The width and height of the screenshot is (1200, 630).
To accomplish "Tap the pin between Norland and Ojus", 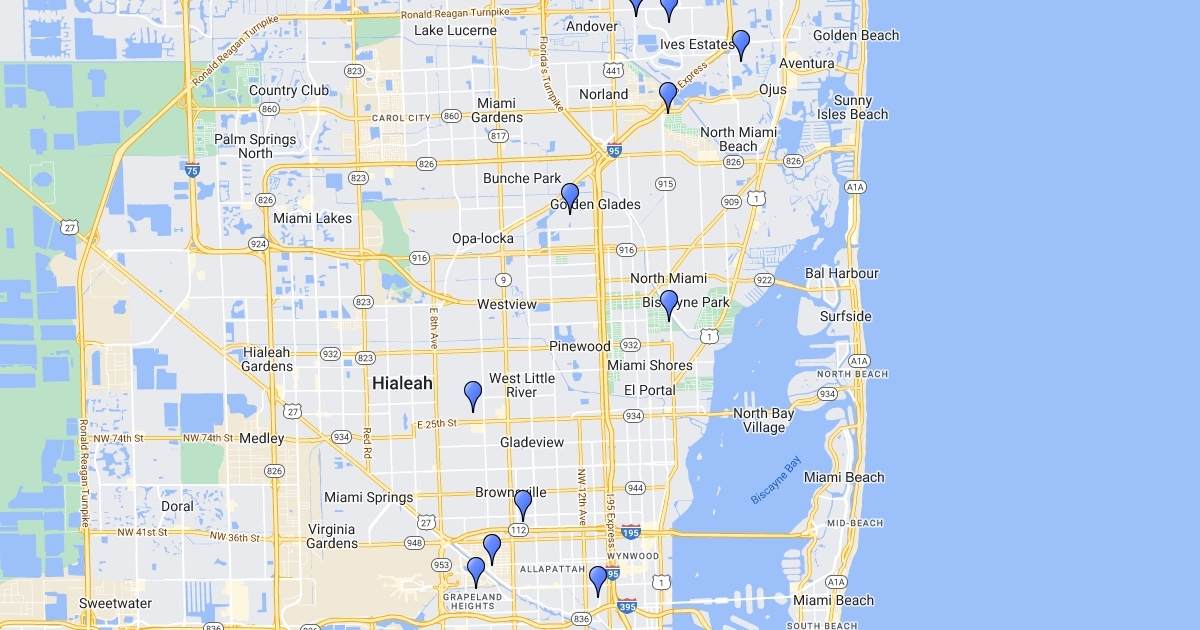I will pos(668,96).
